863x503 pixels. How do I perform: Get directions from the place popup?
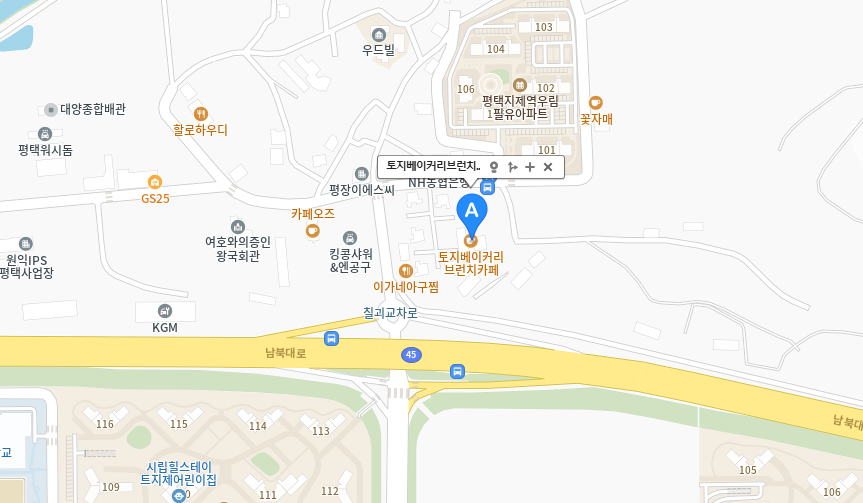tap(512, 167)
